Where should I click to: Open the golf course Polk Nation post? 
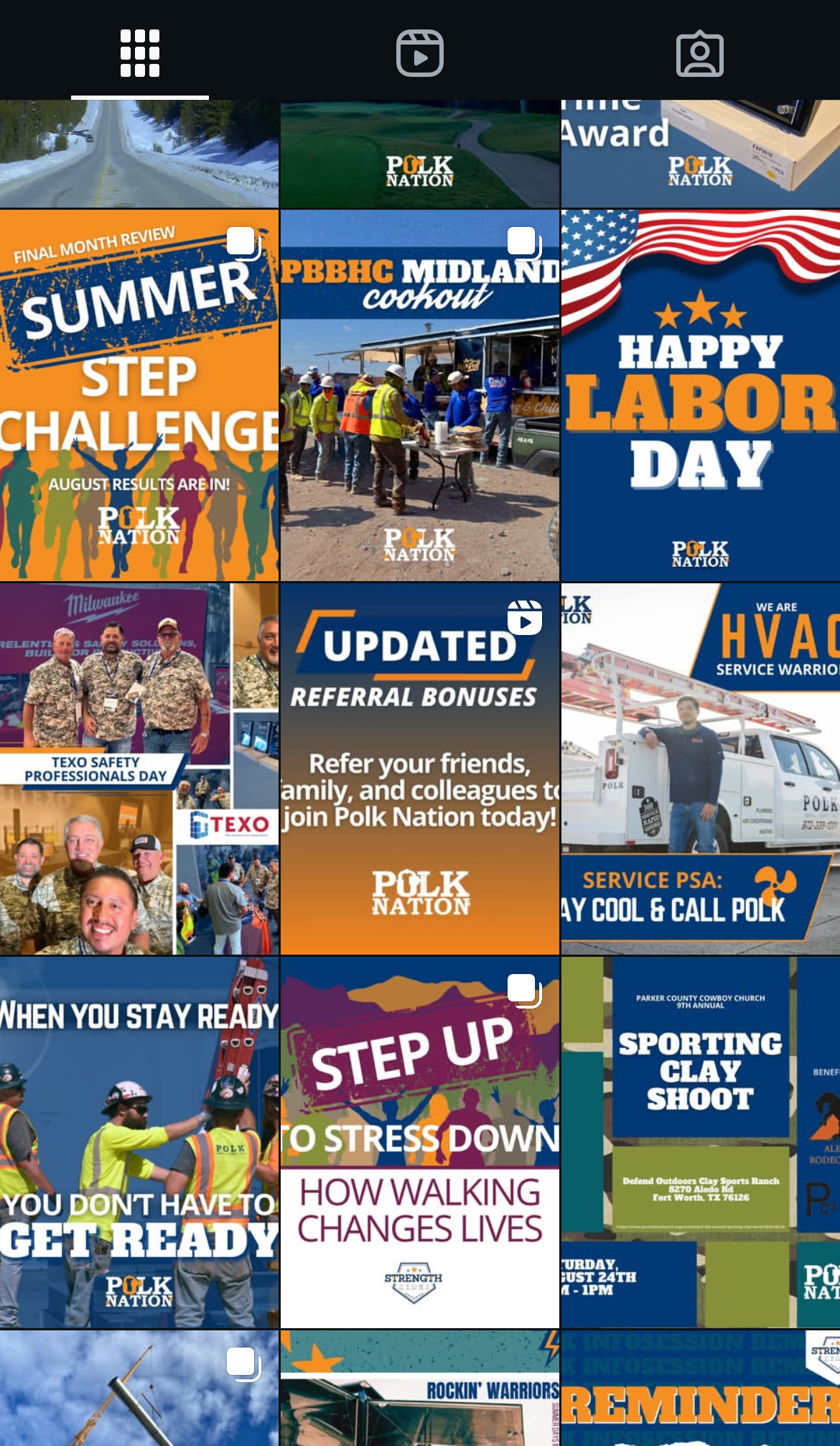tap(420, 154)
